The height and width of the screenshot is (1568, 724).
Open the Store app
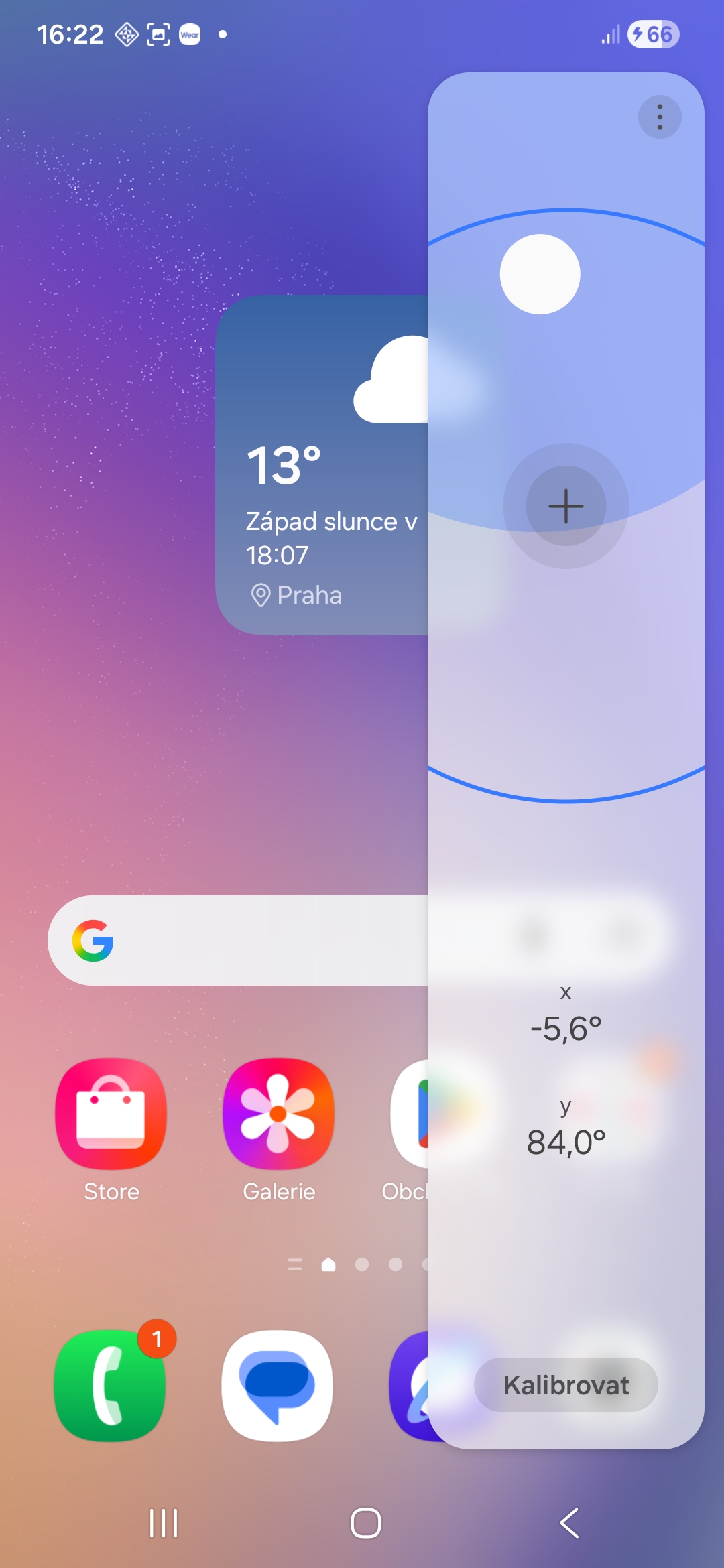(x=111, y=1114)
